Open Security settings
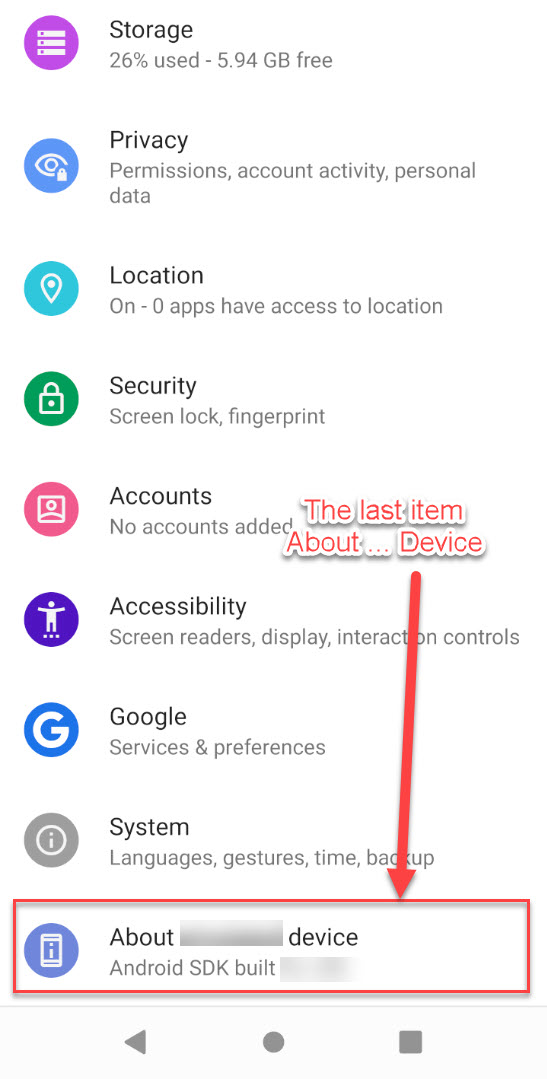 [273, 400]
